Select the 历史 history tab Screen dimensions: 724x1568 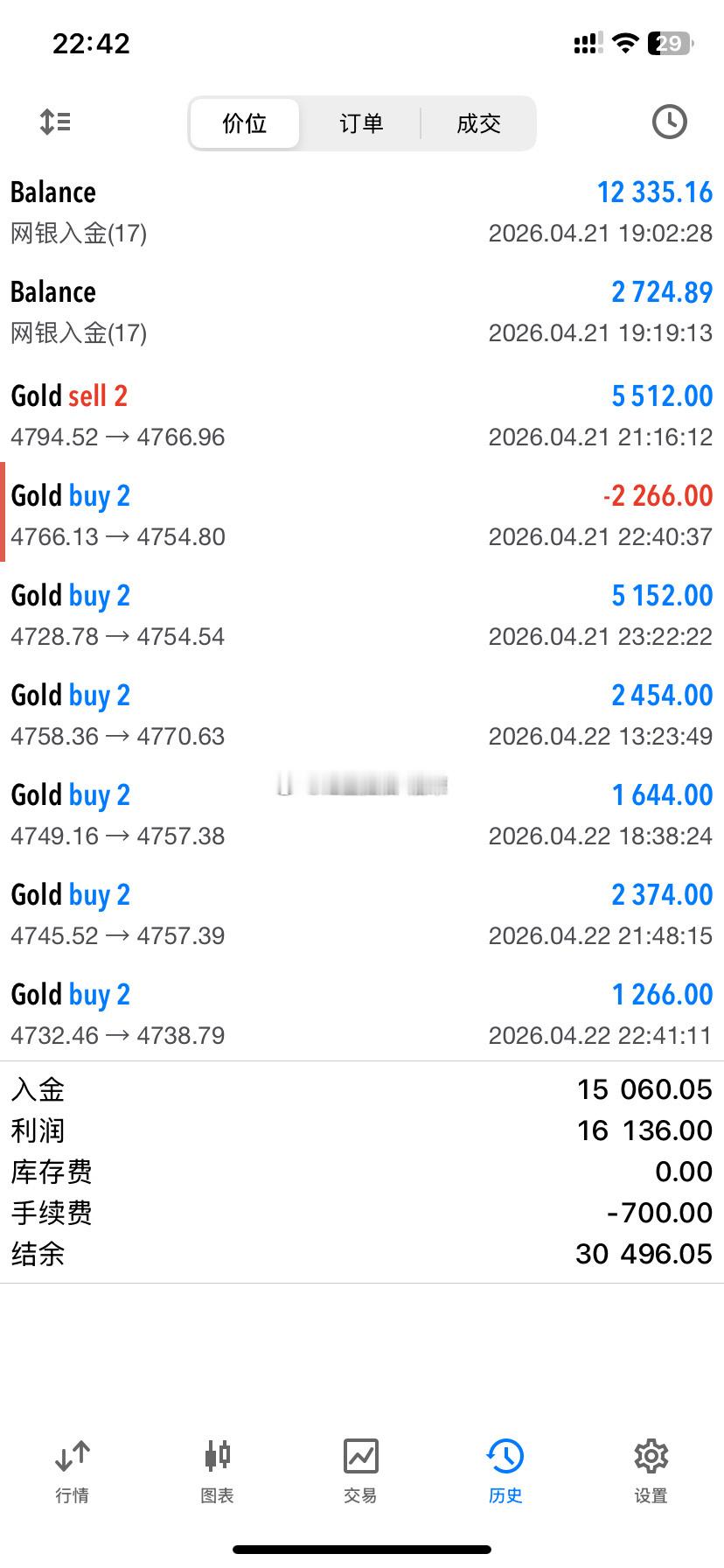[505, 1471]
